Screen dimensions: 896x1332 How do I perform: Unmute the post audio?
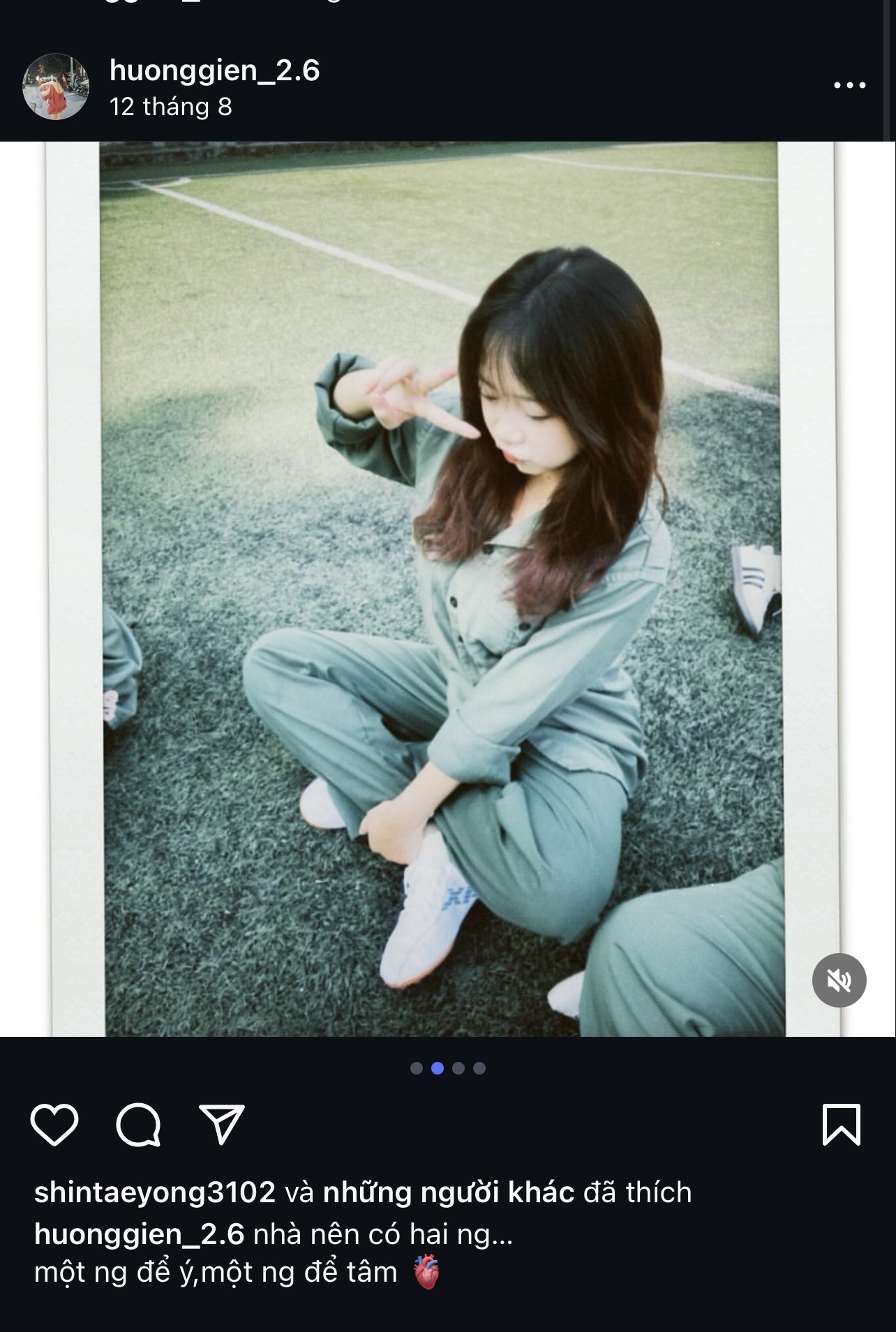pyautogui.click(x=839, y=980)
